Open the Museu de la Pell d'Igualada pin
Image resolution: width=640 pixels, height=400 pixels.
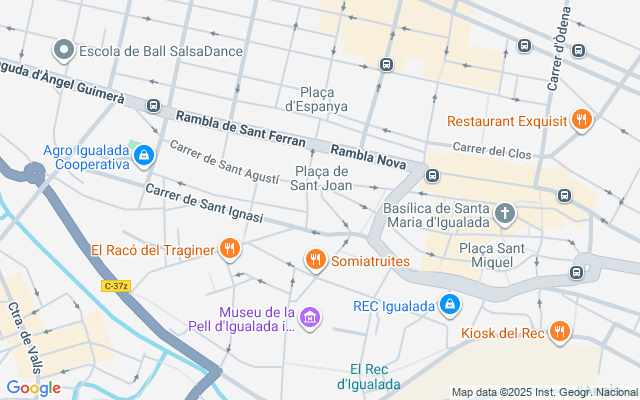[x=311, y=318]
